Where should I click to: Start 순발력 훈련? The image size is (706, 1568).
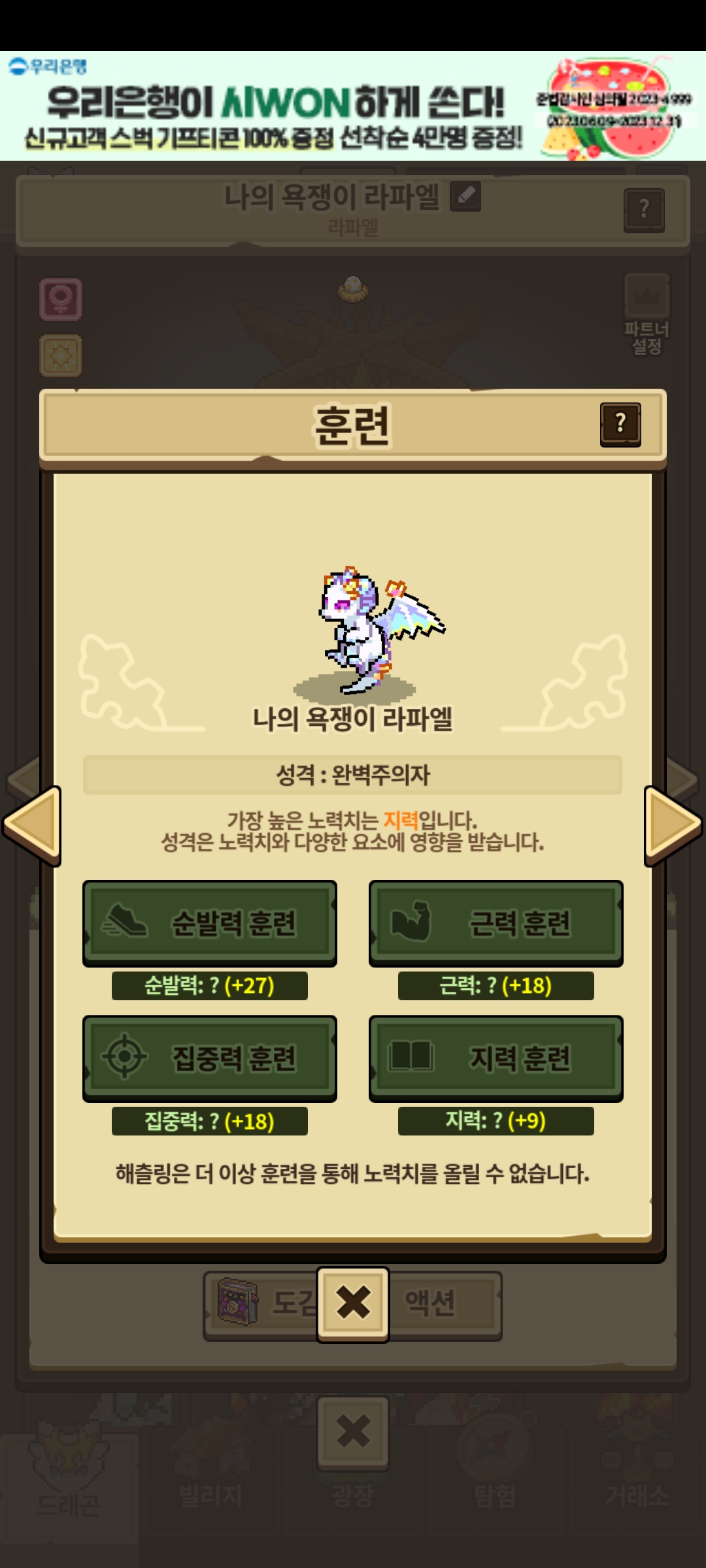(210, 923)
